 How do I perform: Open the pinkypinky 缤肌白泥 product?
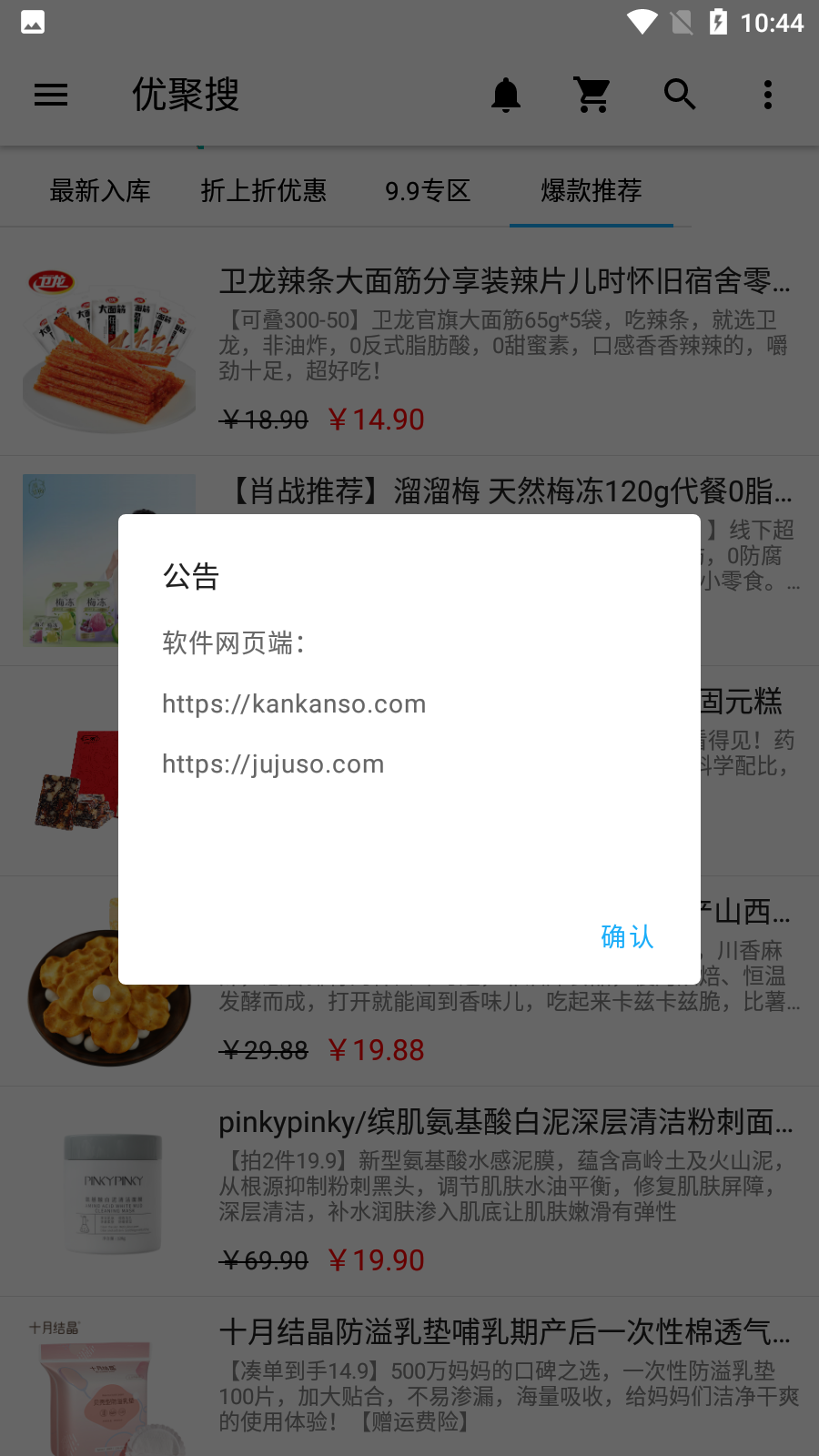tap(409, 1191)
